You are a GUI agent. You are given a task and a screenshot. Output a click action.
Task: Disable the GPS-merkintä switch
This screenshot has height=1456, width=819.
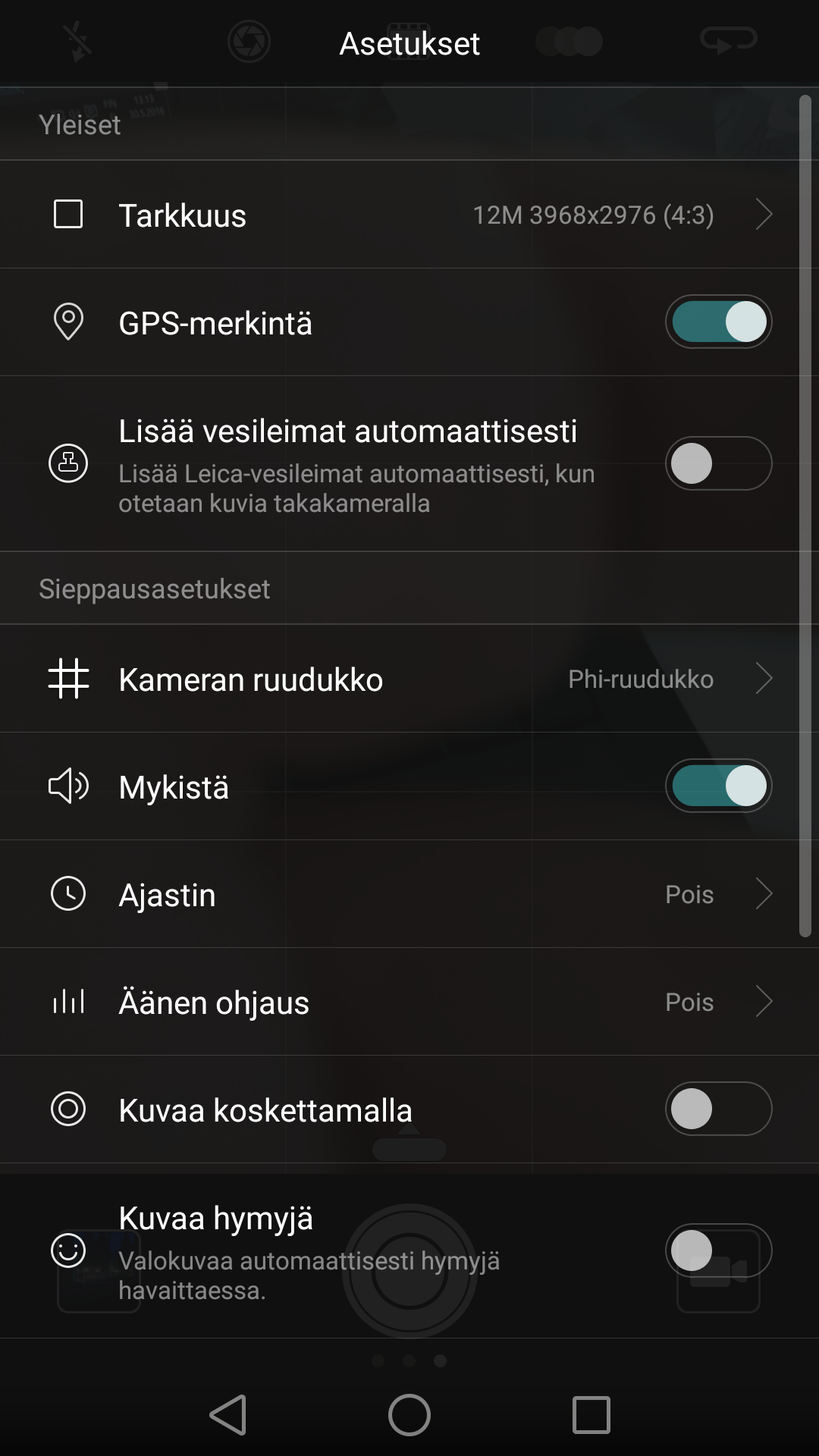pos(718,322)
